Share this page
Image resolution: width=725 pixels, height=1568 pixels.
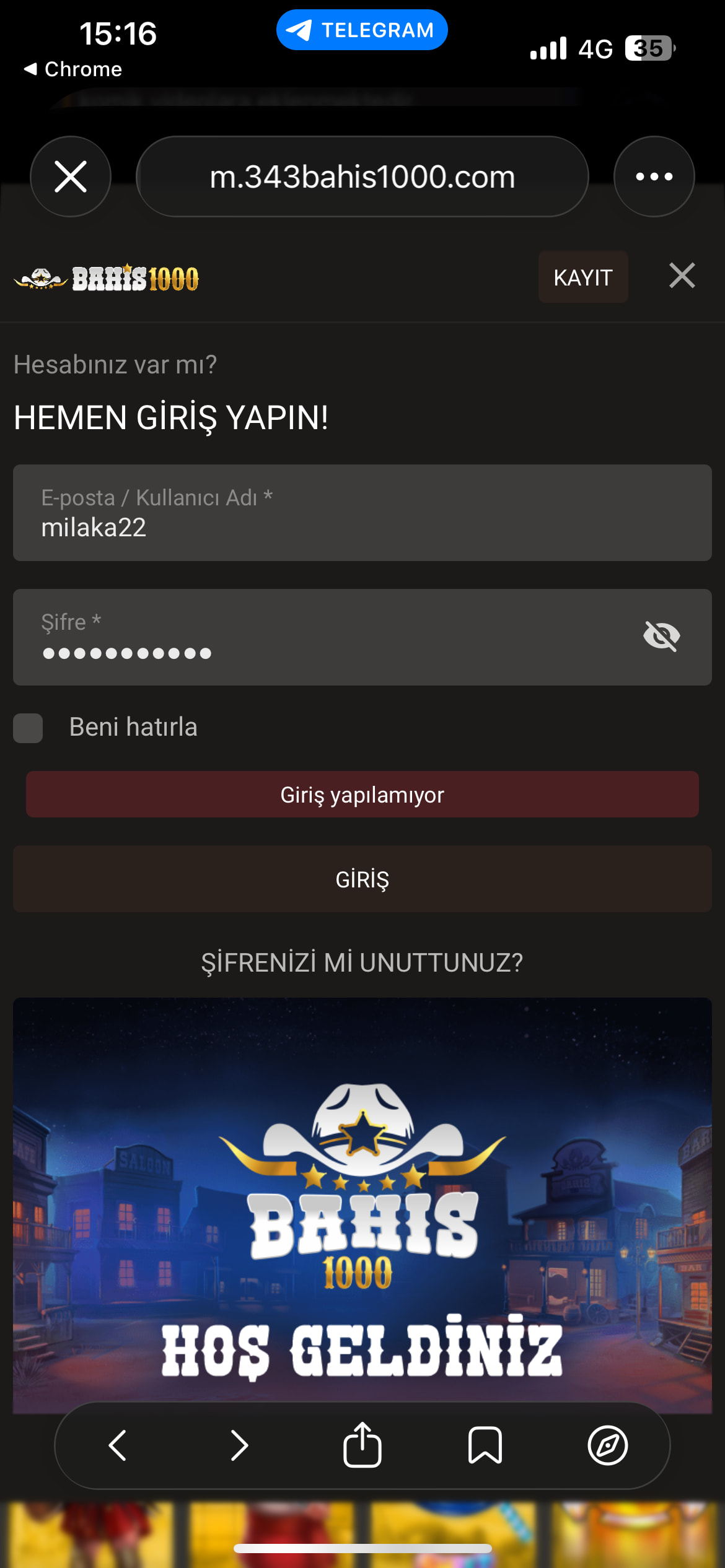point(362,1445)
